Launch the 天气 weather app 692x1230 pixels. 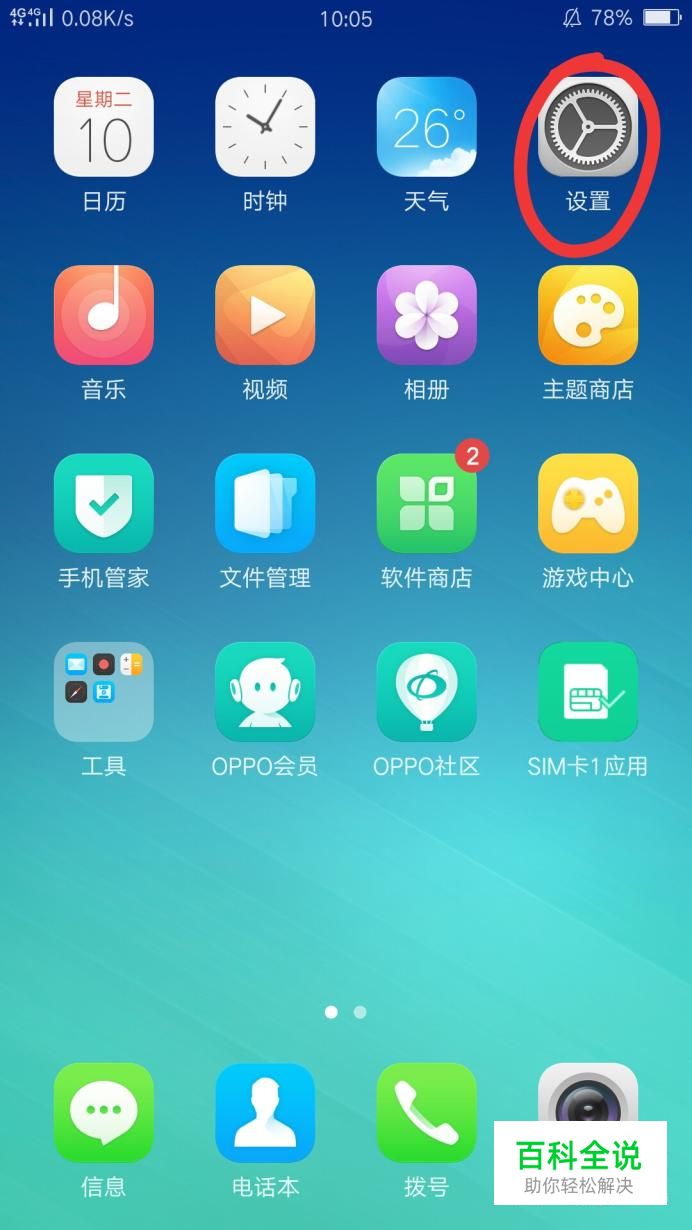426,127
